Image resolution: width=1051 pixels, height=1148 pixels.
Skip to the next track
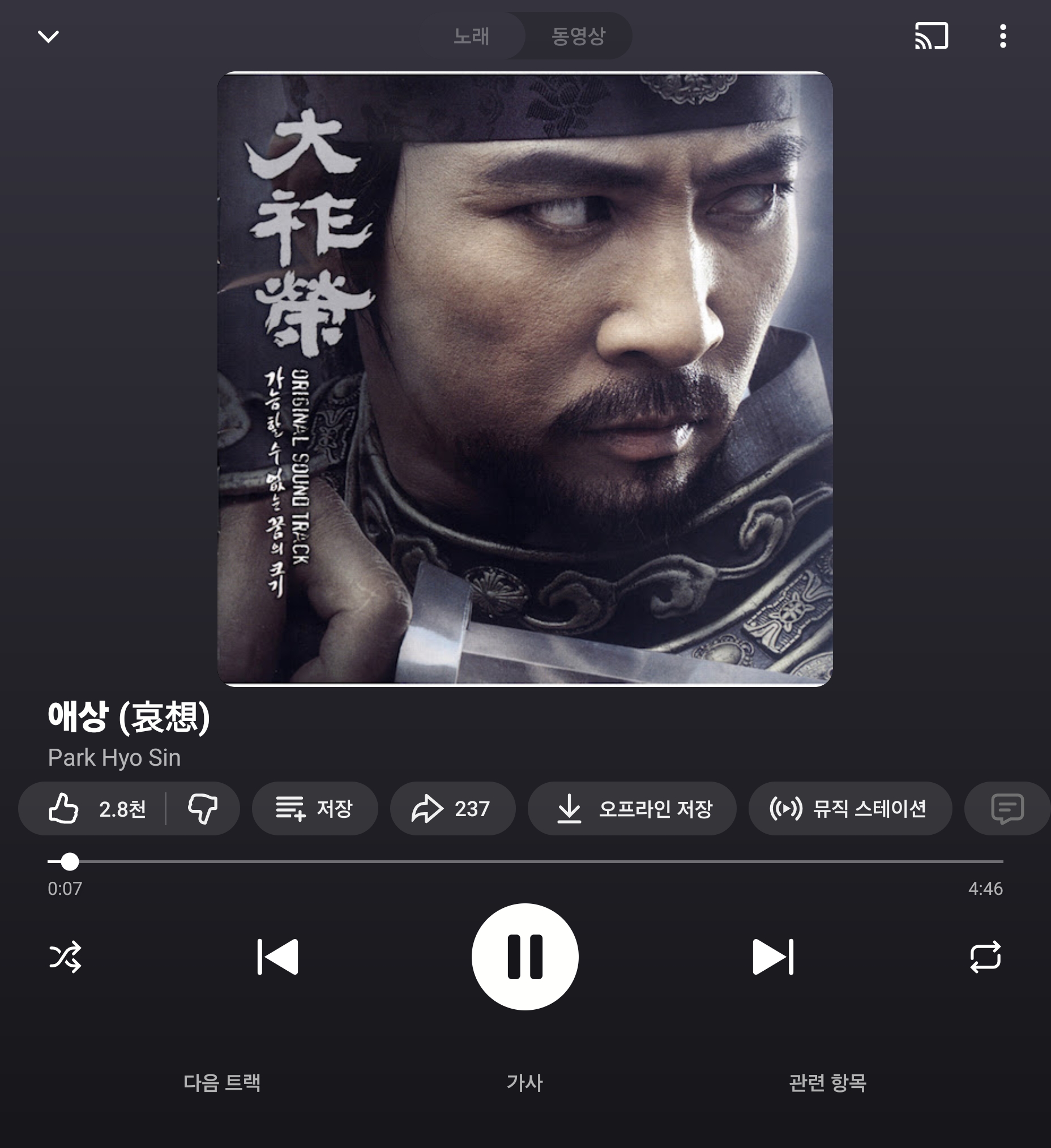click(772, 957)
